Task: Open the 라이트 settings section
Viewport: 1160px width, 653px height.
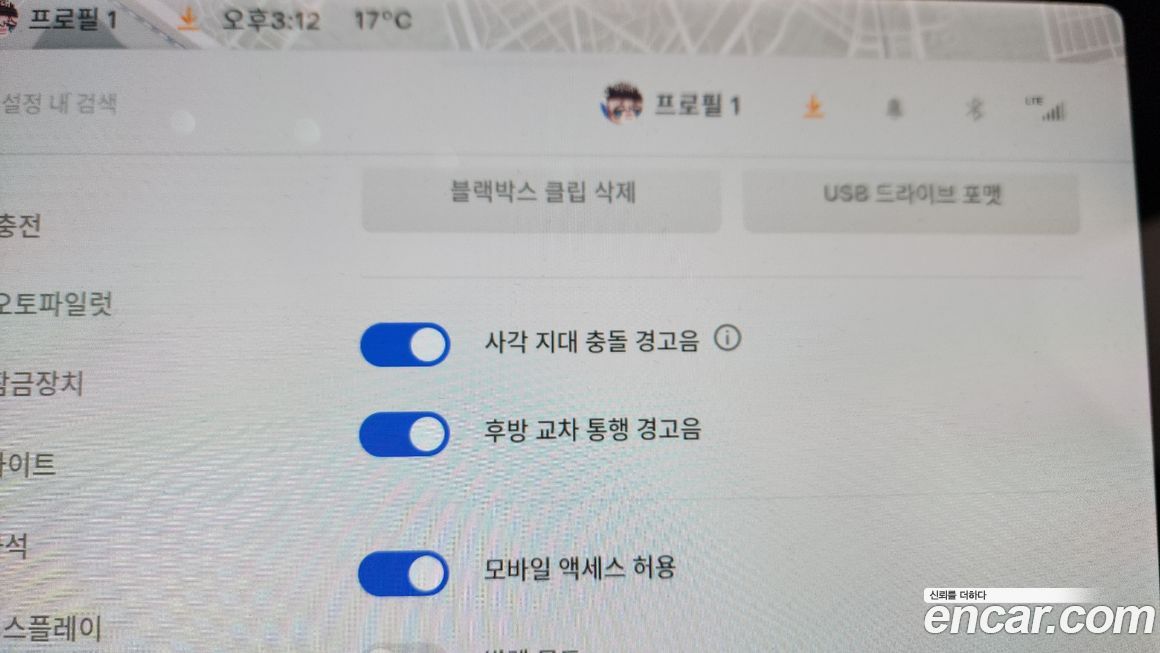Action: coord(28,465)
